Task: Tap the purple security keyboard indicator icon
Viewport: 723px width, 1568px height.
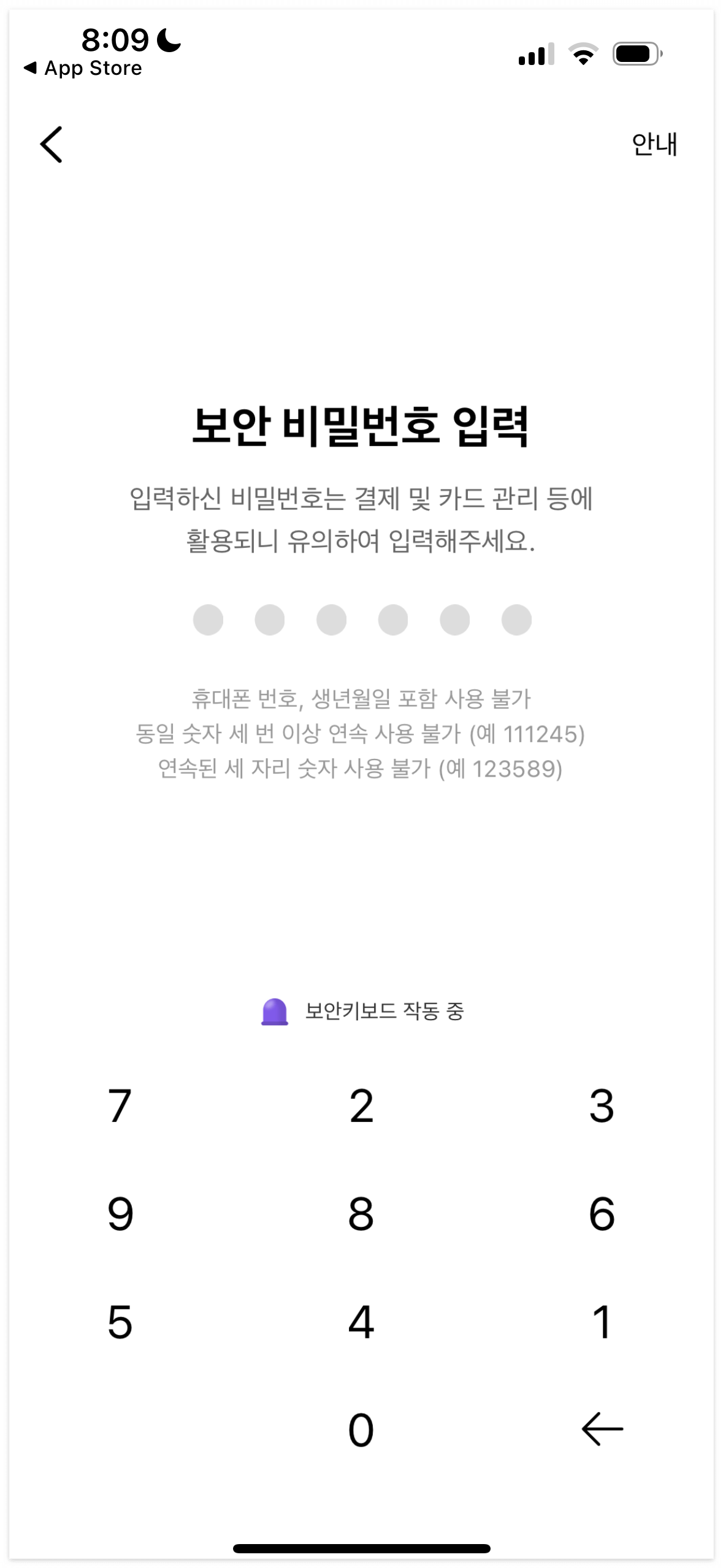Action: tap(275, 1010)
